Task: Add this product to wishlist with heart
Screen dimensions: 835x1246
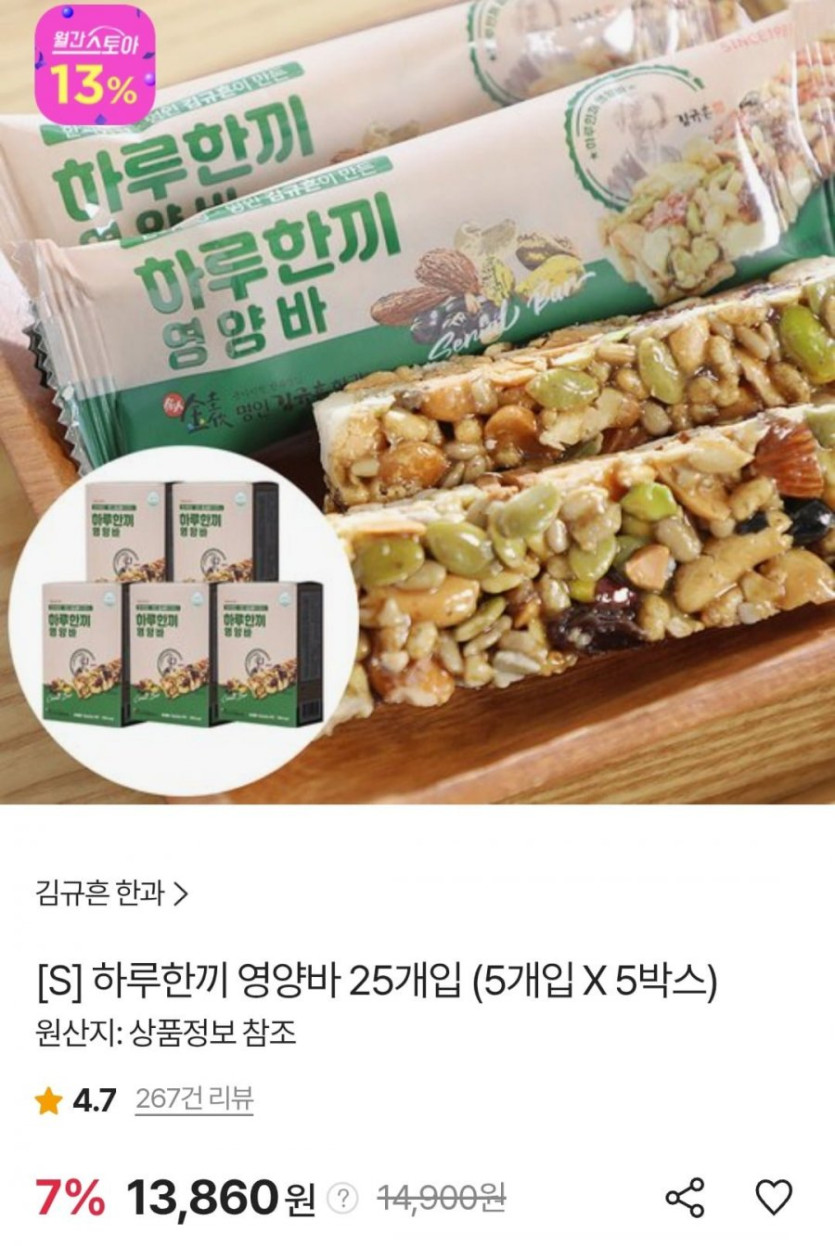Action: (773, 1197)
